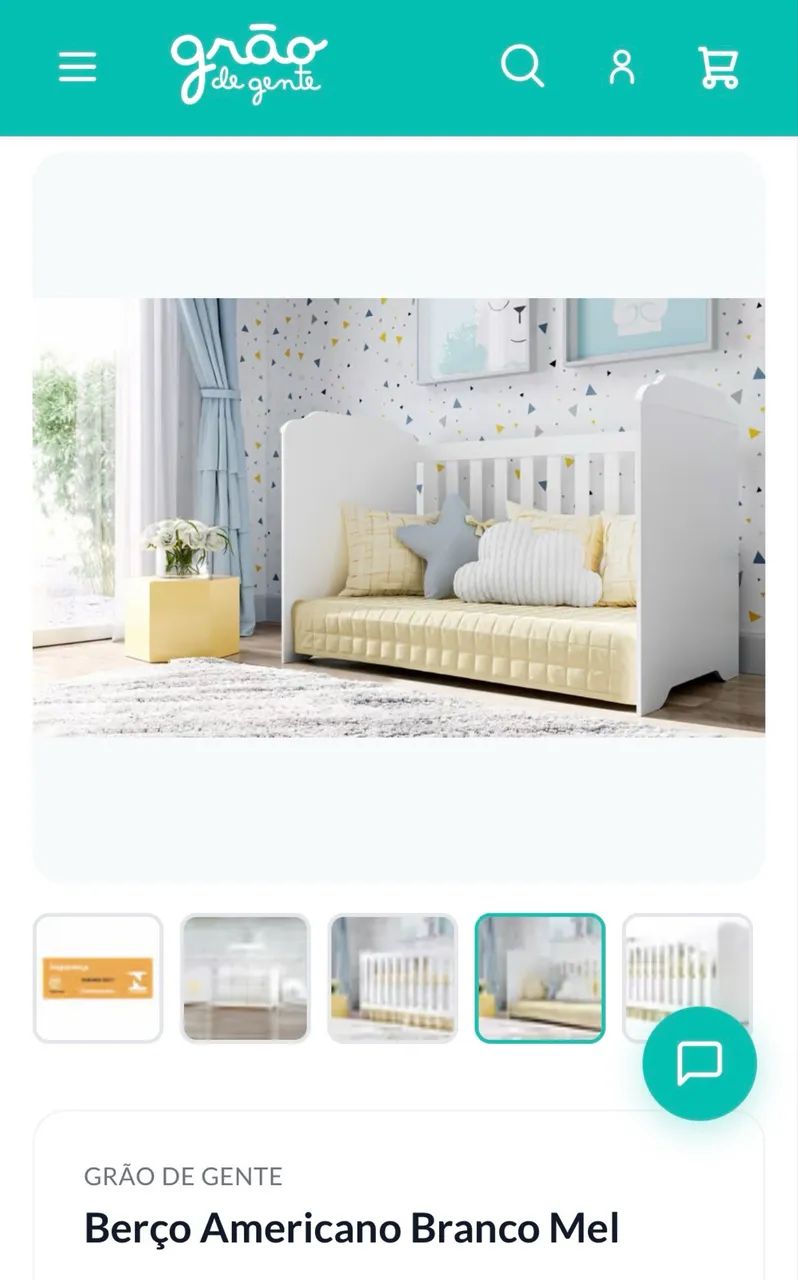Viewport: 798px width, 1280px height.
Task: Open the hamburger menu
Action: click(77, 67)
